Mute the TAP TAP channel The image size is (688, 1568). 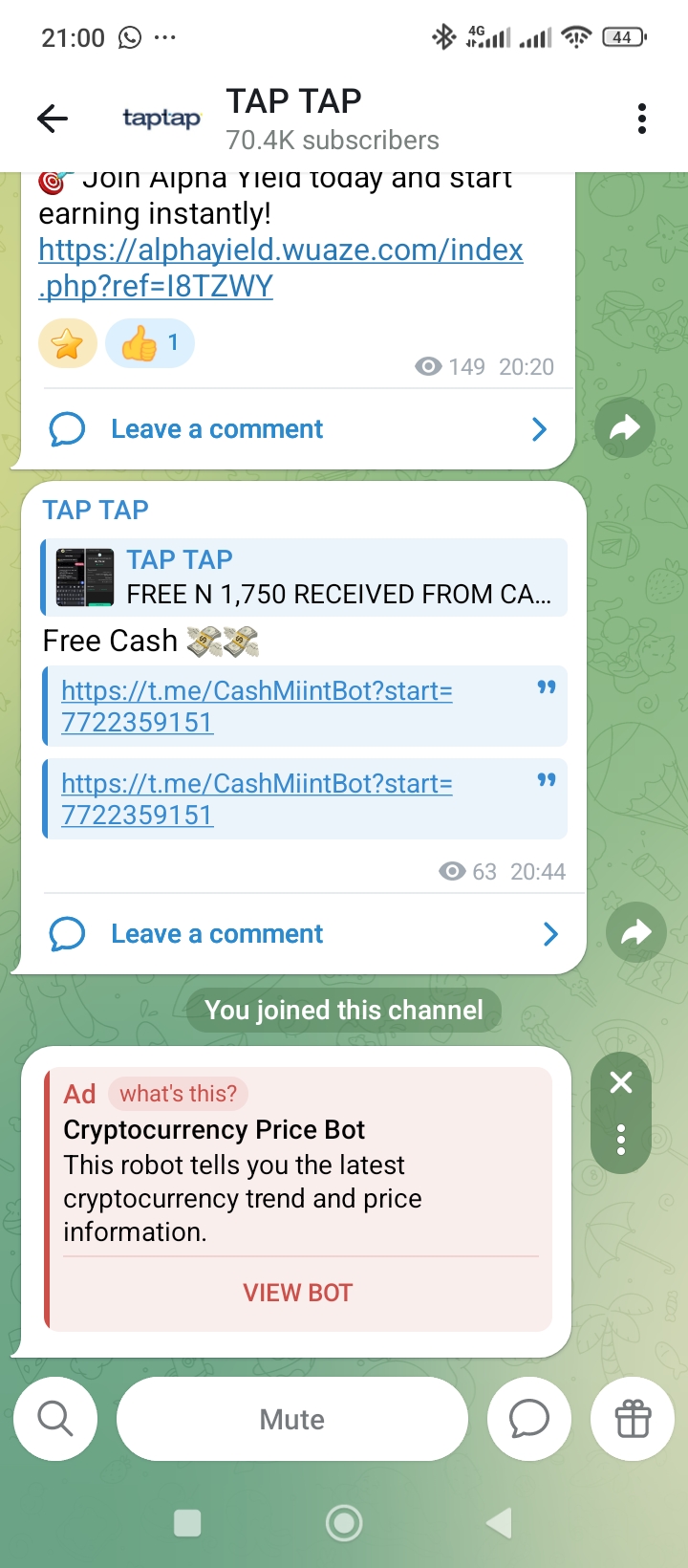pos(291,1419)
